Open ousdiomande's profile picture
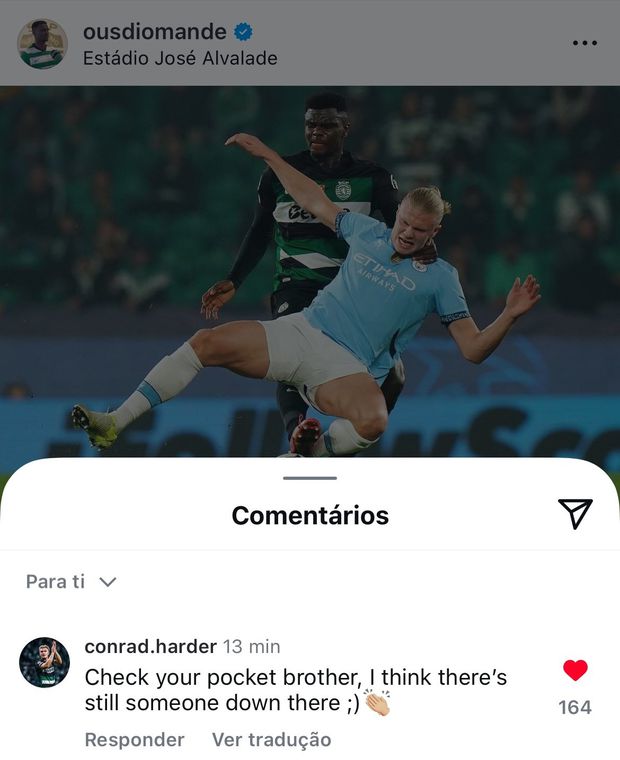620x760 pixels. [x=42, y=44]
